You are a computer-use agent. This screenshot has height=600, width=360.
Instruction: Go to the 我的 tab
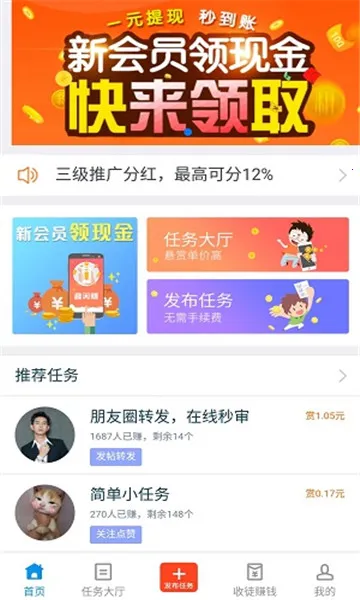[x=325, y=579]
